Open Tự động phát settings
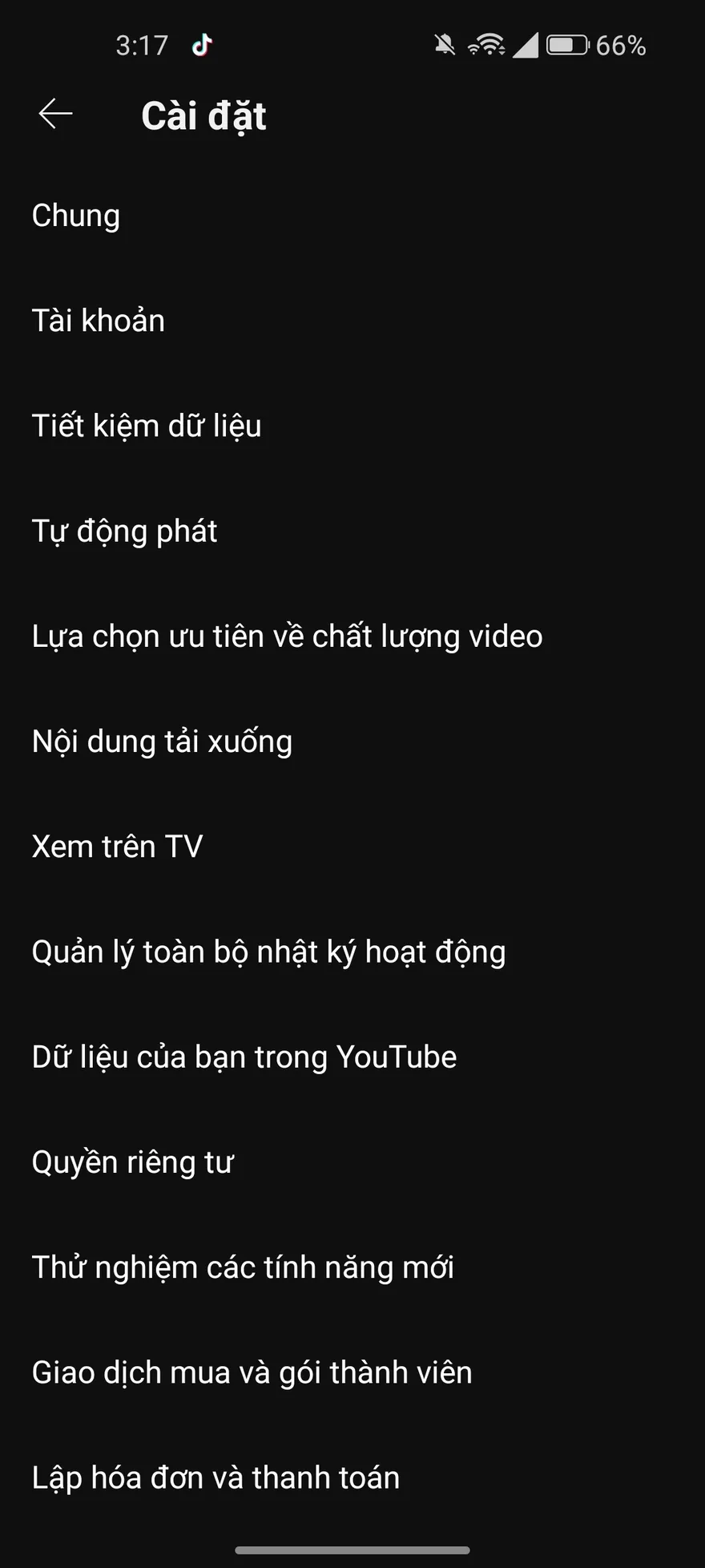 (x=124, y=531)
